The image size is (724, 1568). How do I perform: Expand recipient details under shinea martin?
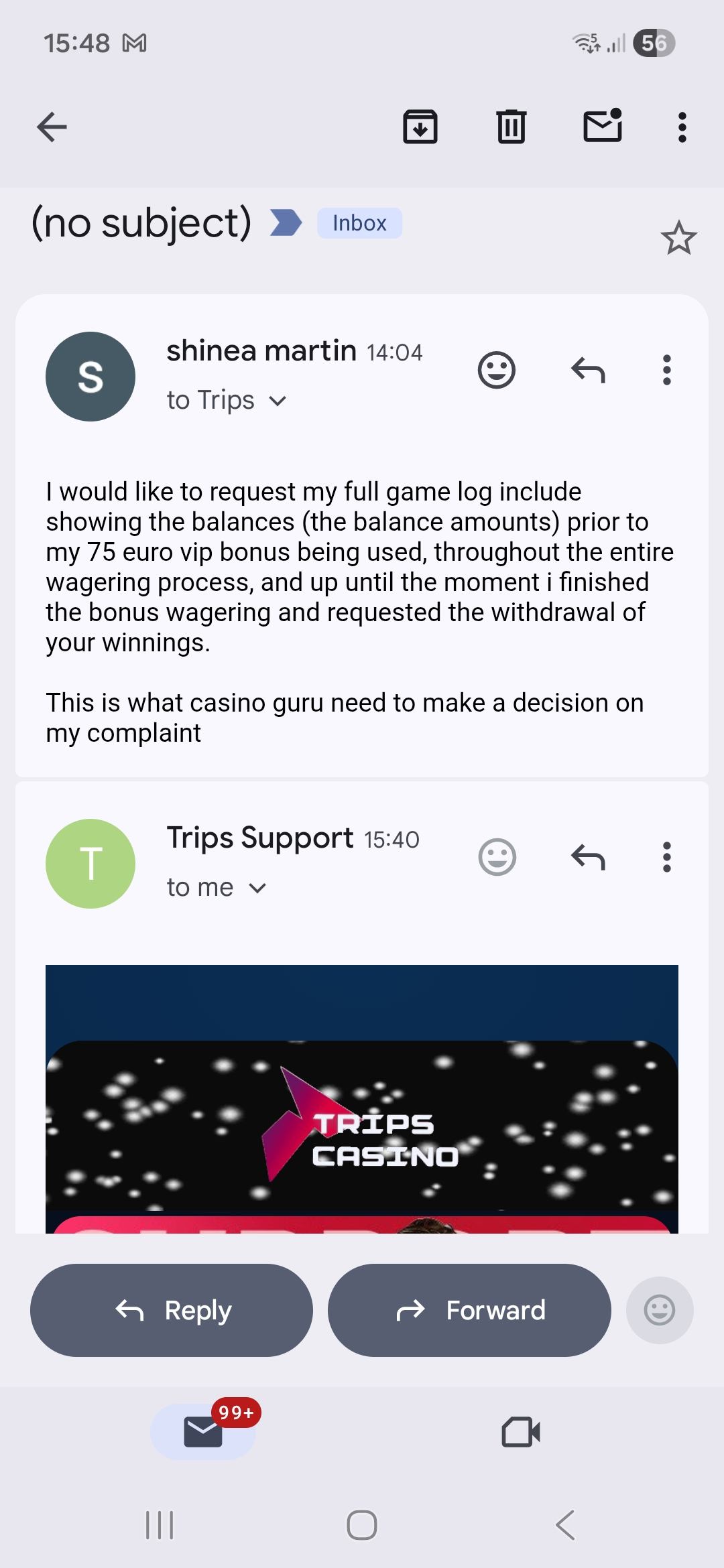(x=277, y=401)
